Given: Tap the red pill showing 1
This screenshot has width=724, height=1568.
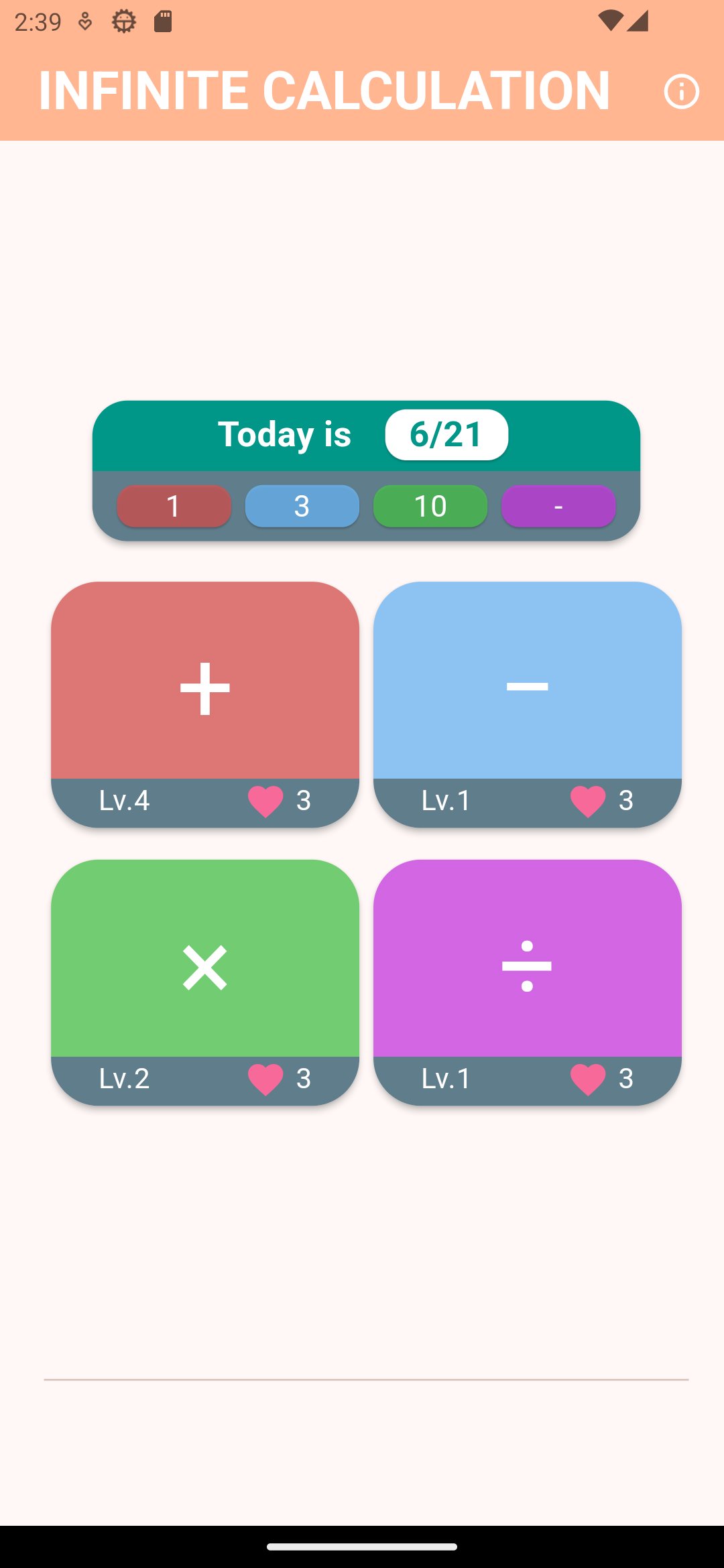Looking at the screenshot, I should tap(174, 507).
